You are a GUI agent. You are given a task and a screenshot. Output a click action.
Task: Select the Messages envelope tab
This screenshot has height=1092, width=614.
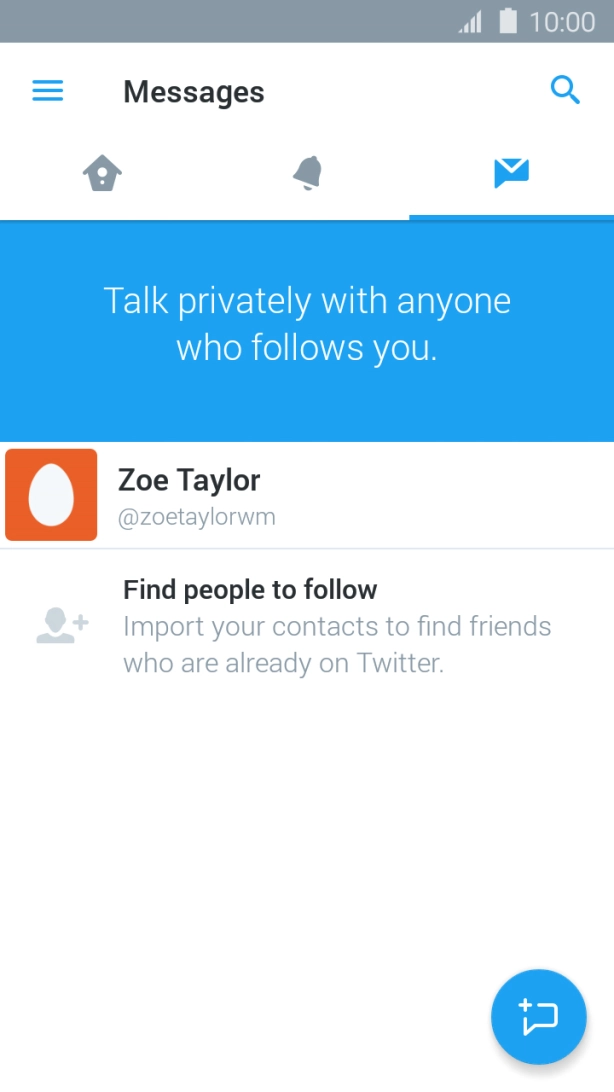tap(511, 174)
